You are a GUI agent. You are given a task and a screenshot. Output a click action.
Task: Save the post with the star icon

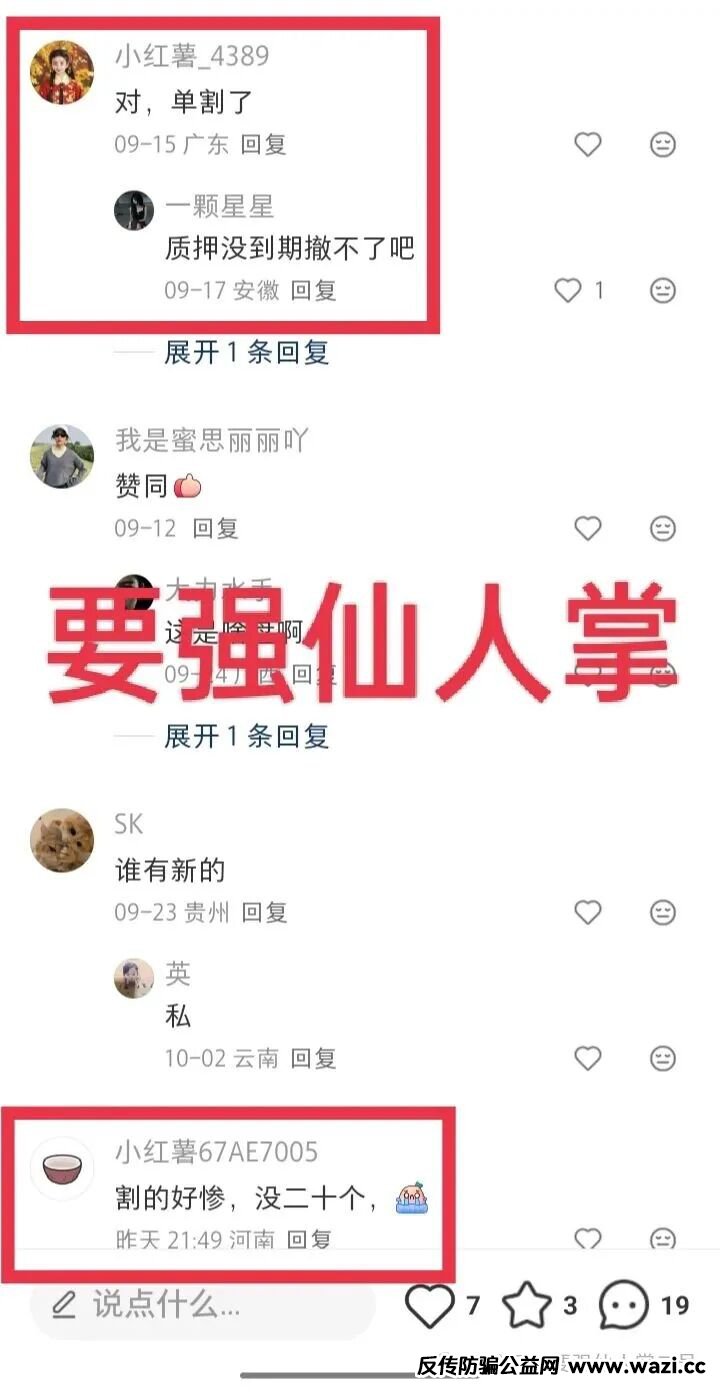(526, 1305)
